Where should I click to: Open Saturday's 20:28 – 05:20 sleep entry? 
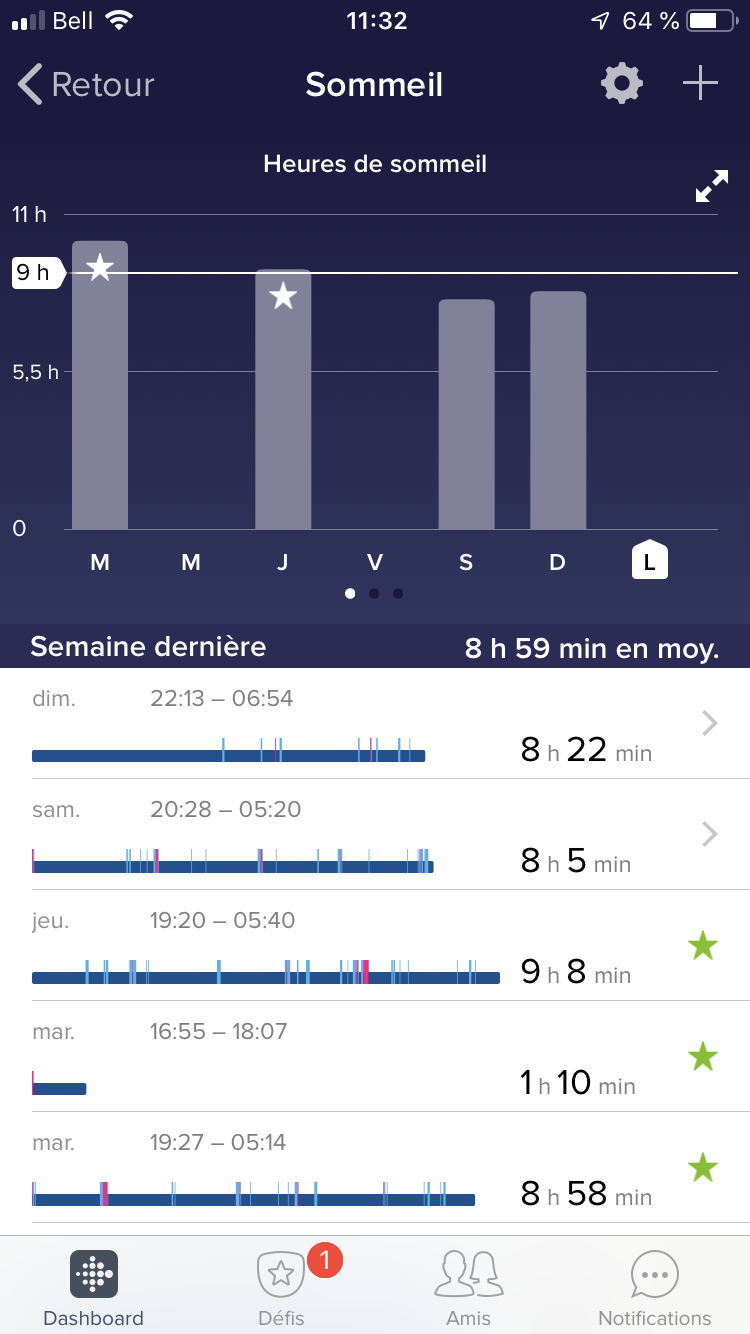375,835
